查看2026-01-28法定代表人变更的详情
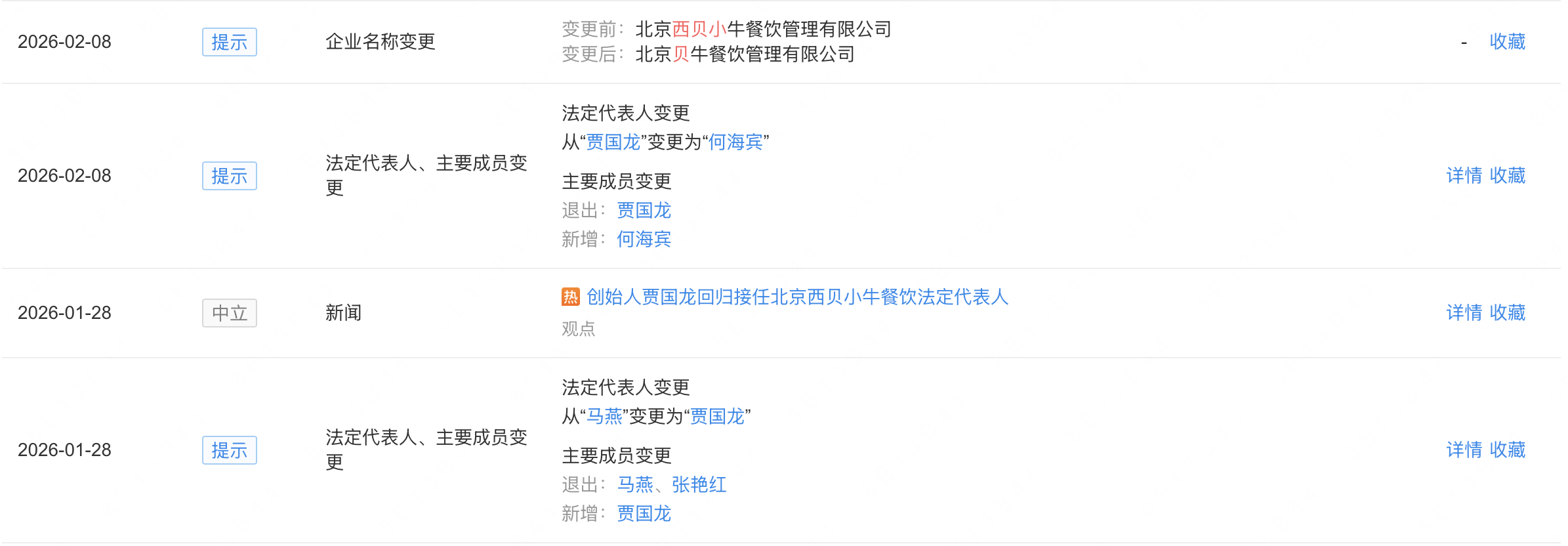The width and height of the screenshot is (1568, 546). [x=1464, y=450]
